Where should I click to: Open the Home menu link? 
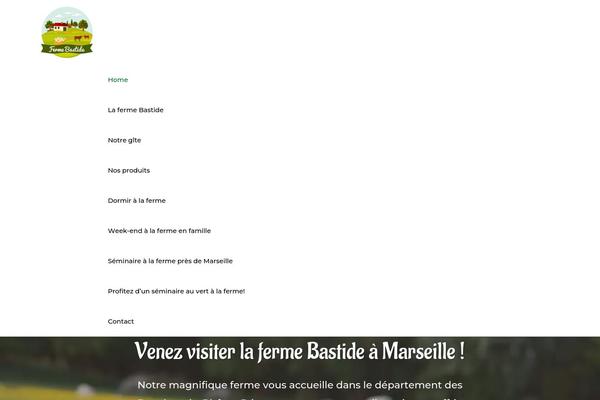pos(118,80)
